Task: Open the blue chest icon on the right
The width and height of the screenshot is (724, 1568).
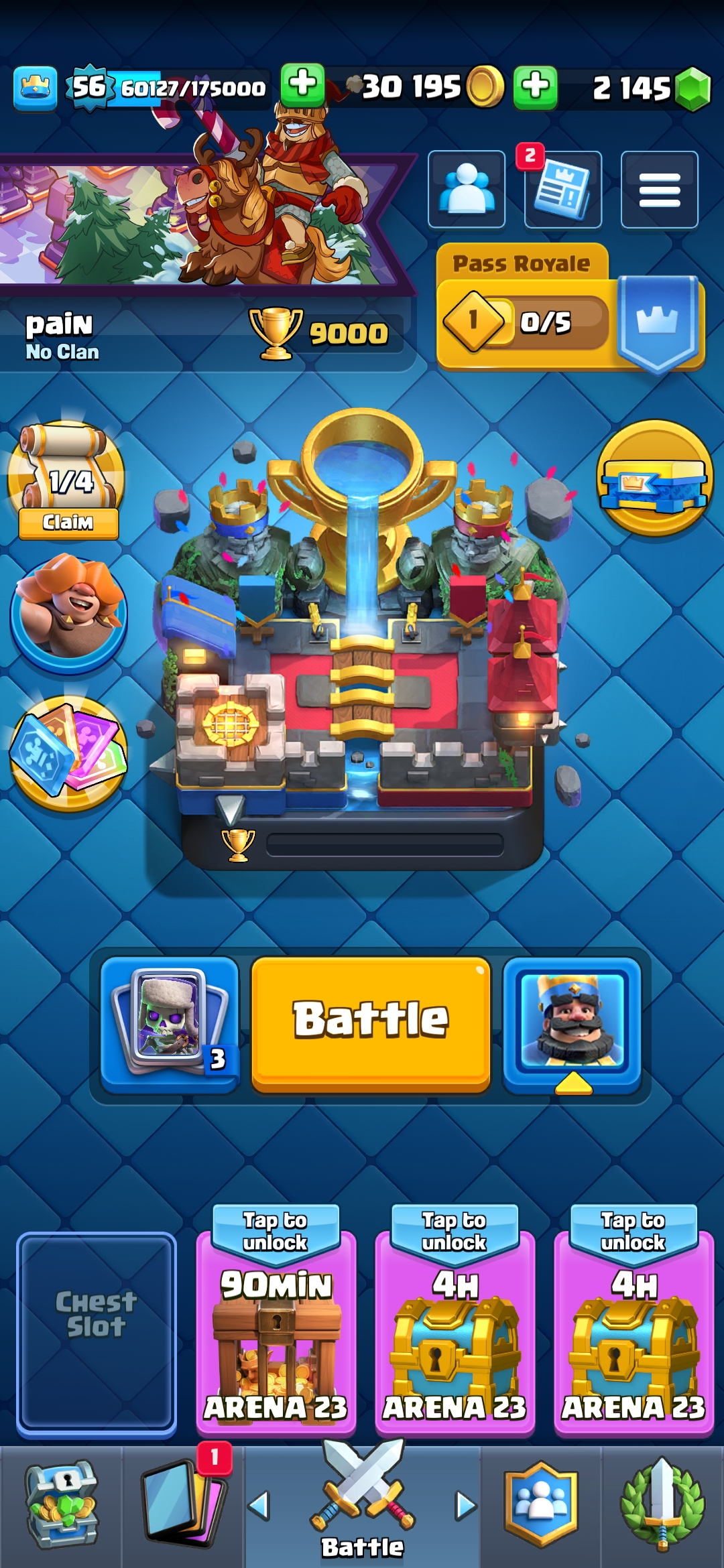Action: click(x=655, y=477)
